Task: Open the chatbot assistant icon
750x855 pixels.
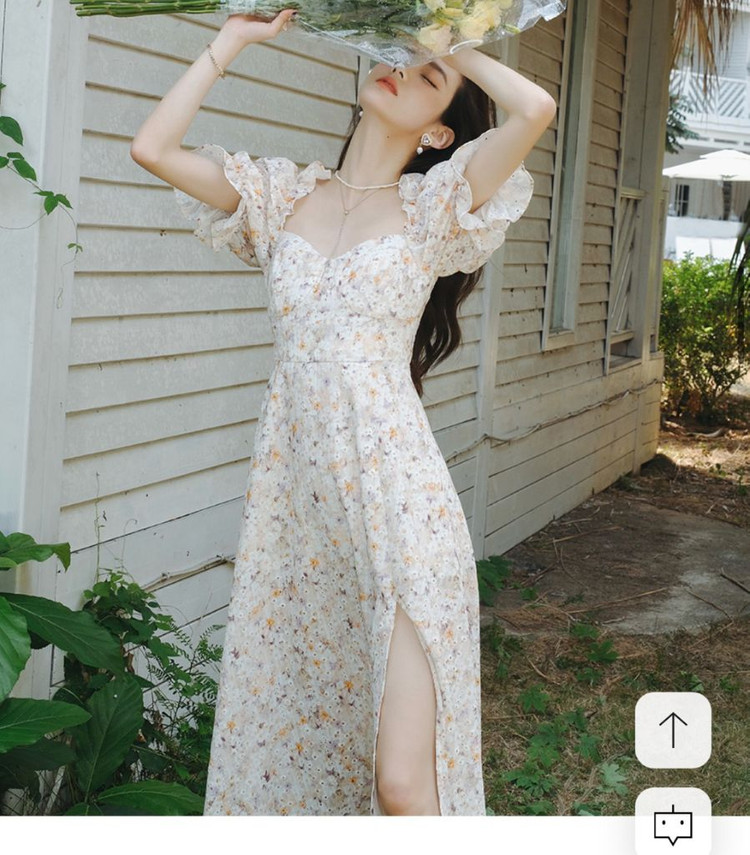Action: [673, 824]
